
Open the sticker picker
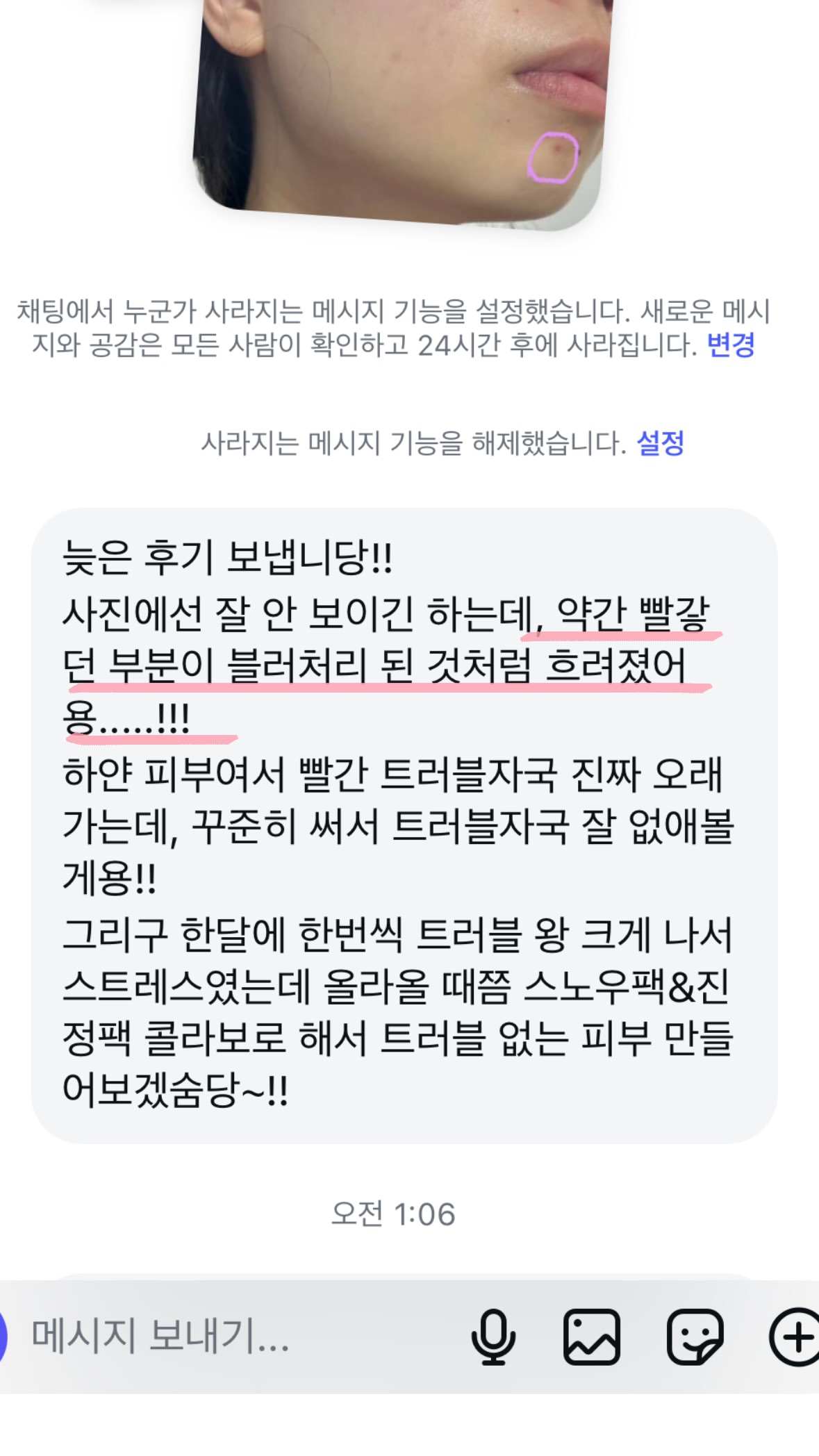[x=695, y=1337]
